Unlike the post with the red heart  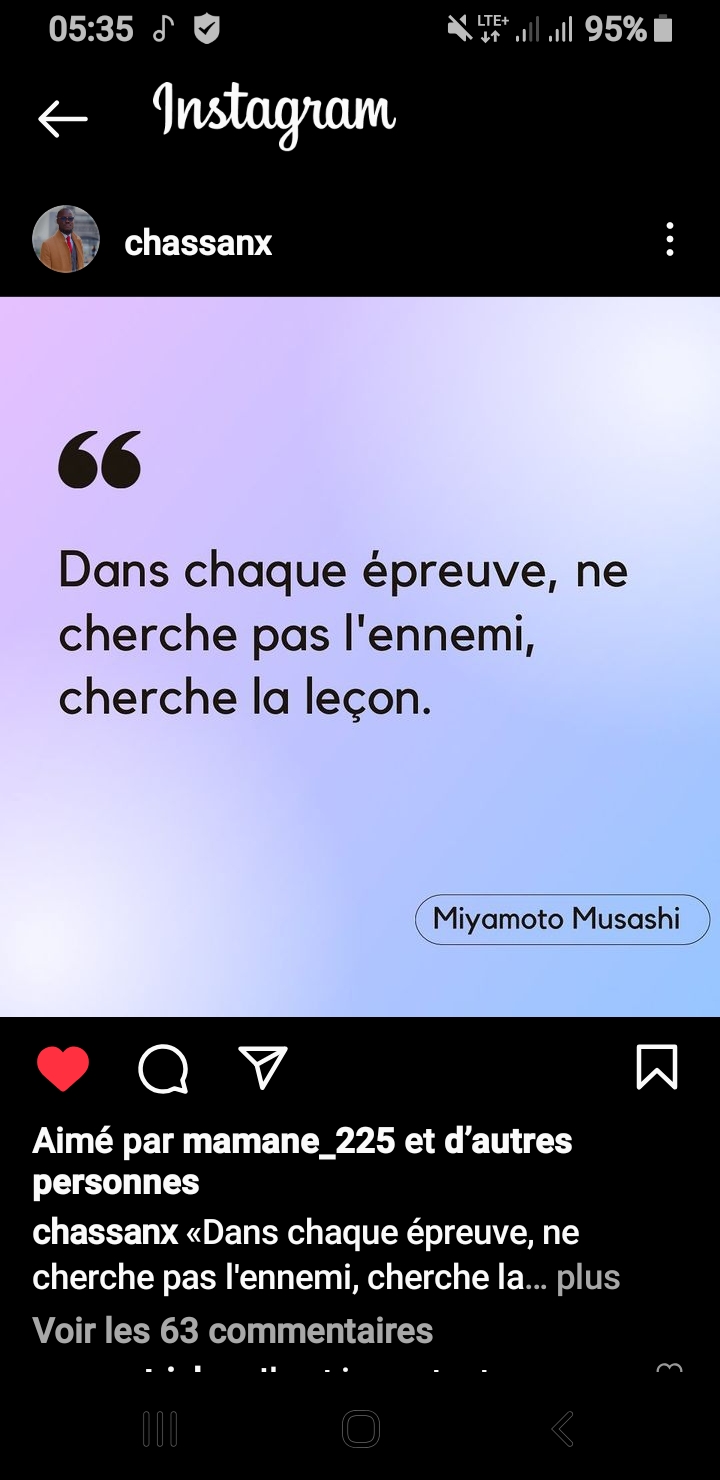point(63,1068)
